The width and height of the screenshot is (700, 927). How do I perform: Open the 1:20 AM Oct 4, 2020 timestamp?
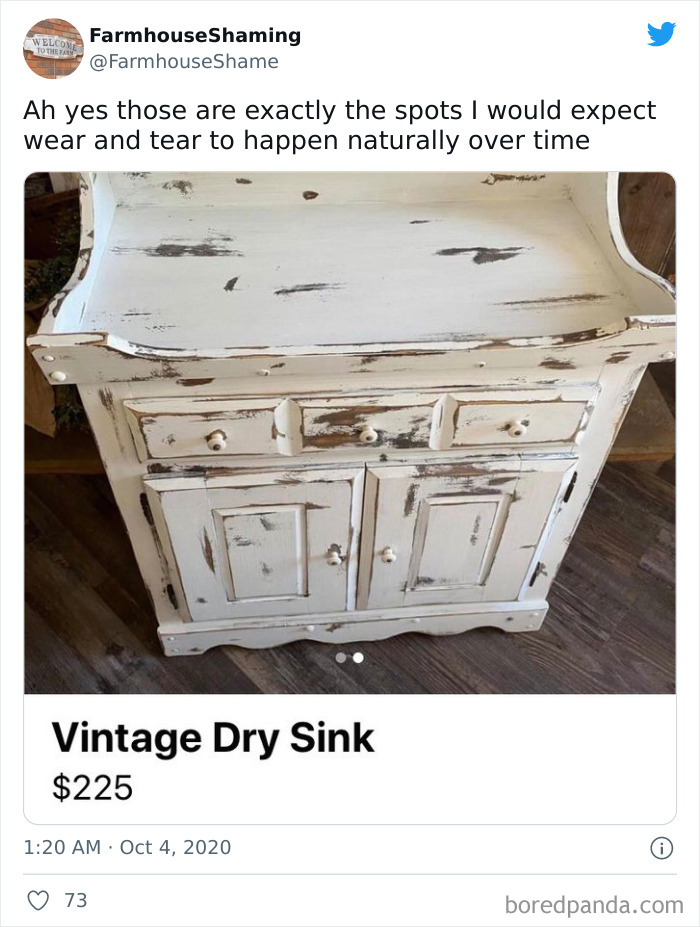click(127, 847)
